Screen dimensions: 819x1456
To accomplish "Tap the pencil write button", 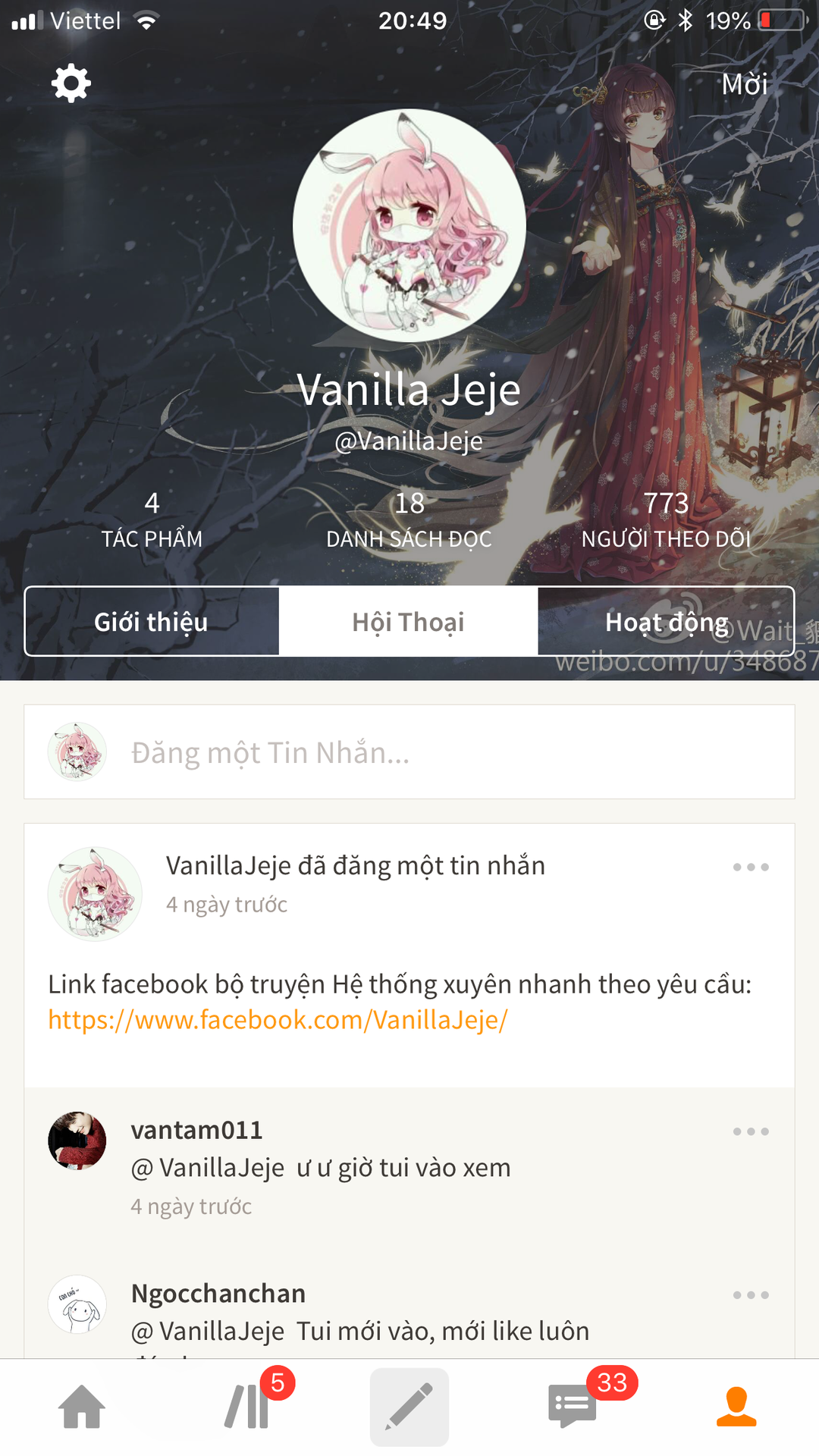I will [x=409, y=1407].
